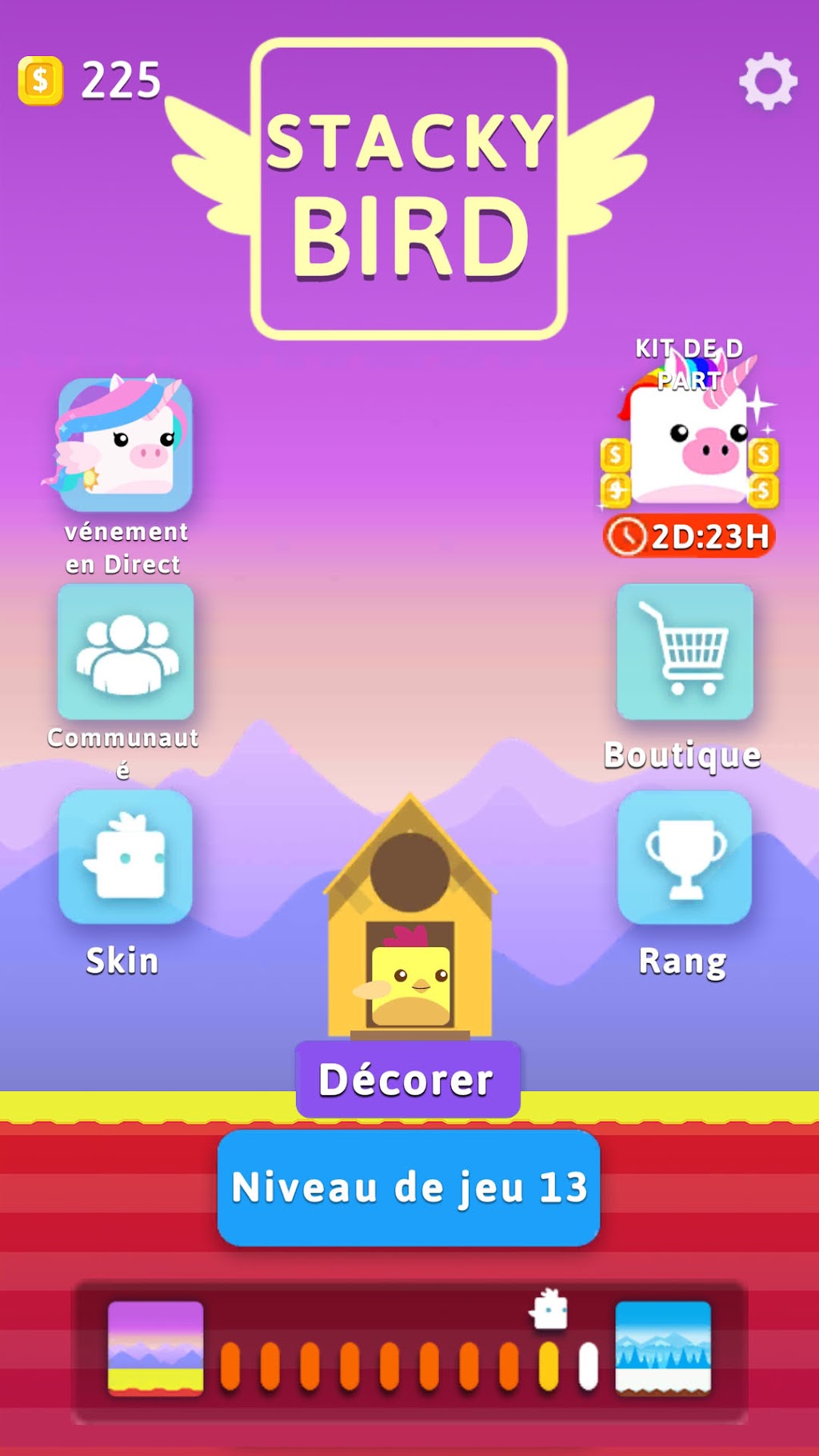
Task: Open the Rang leaderboard
Action: tap(685, 857)
